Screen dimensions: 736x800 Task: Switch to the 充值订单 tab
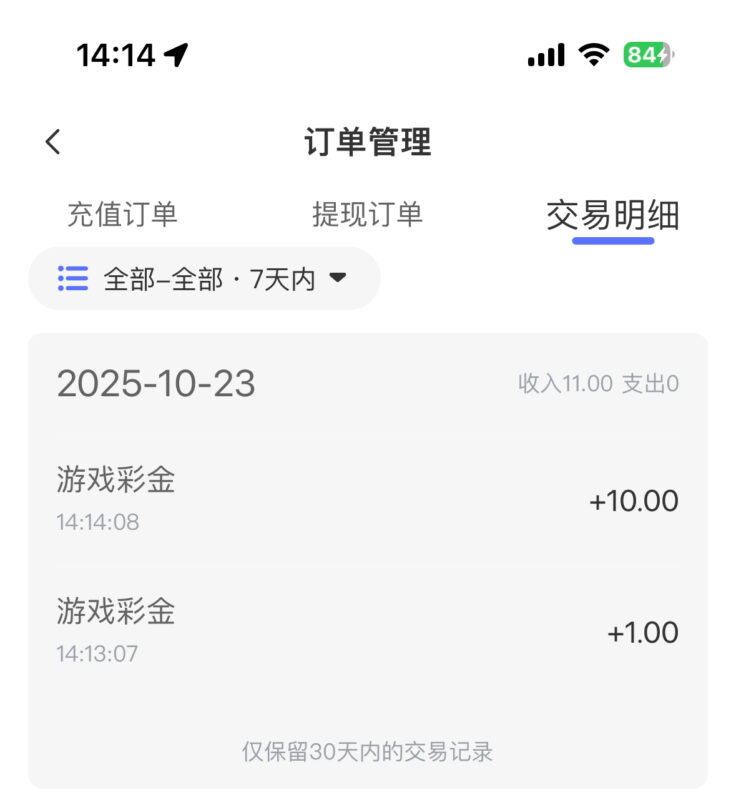[125, 213]
